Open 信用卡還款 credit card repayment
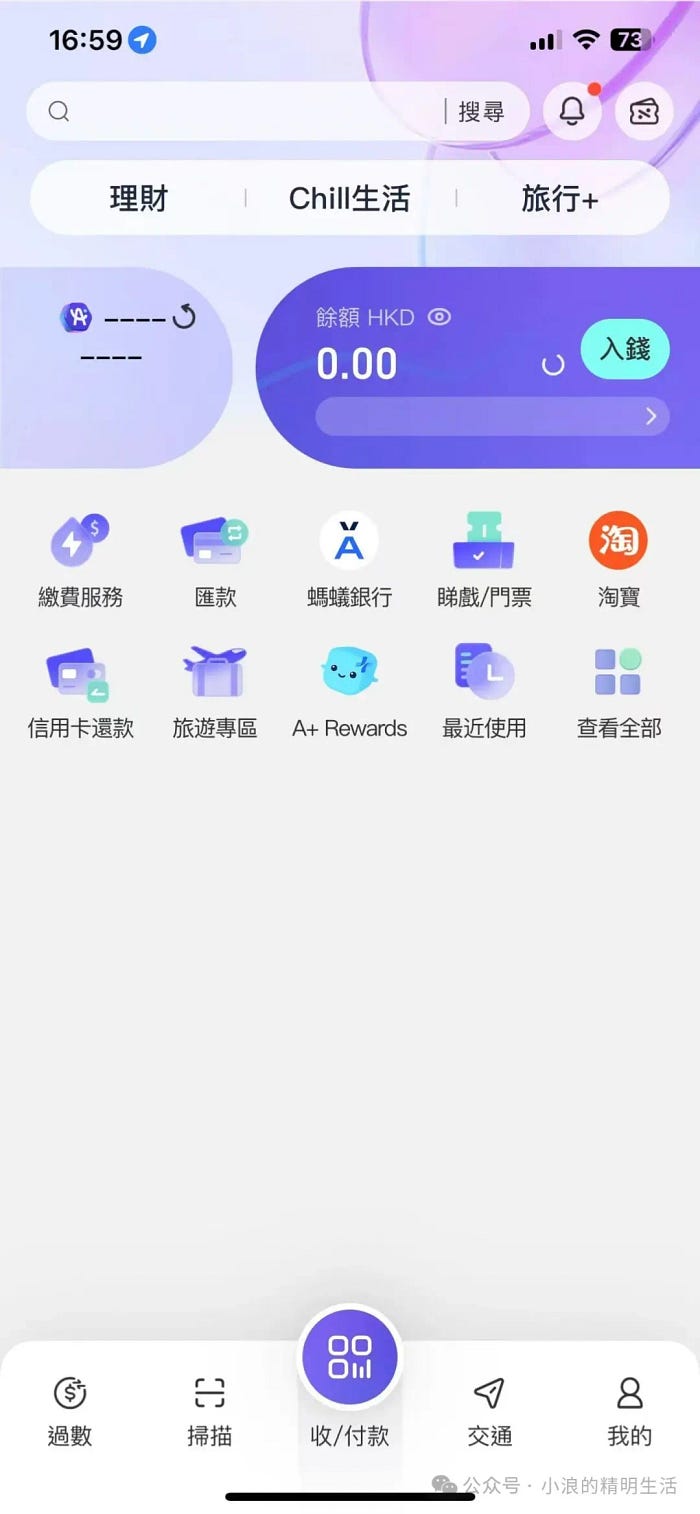 pos(80,690)
